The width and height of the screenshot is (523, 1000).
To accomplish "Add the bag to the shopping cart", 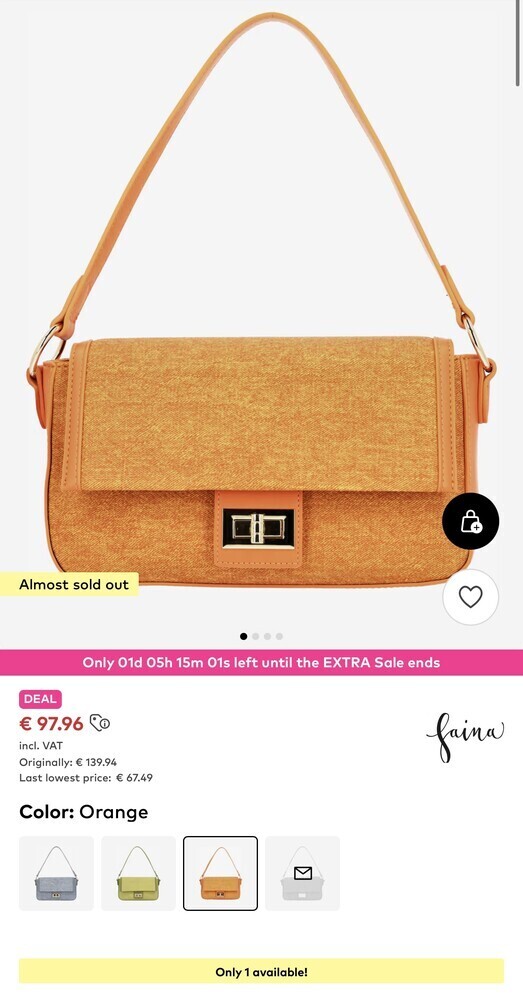I will pos(471,521).
